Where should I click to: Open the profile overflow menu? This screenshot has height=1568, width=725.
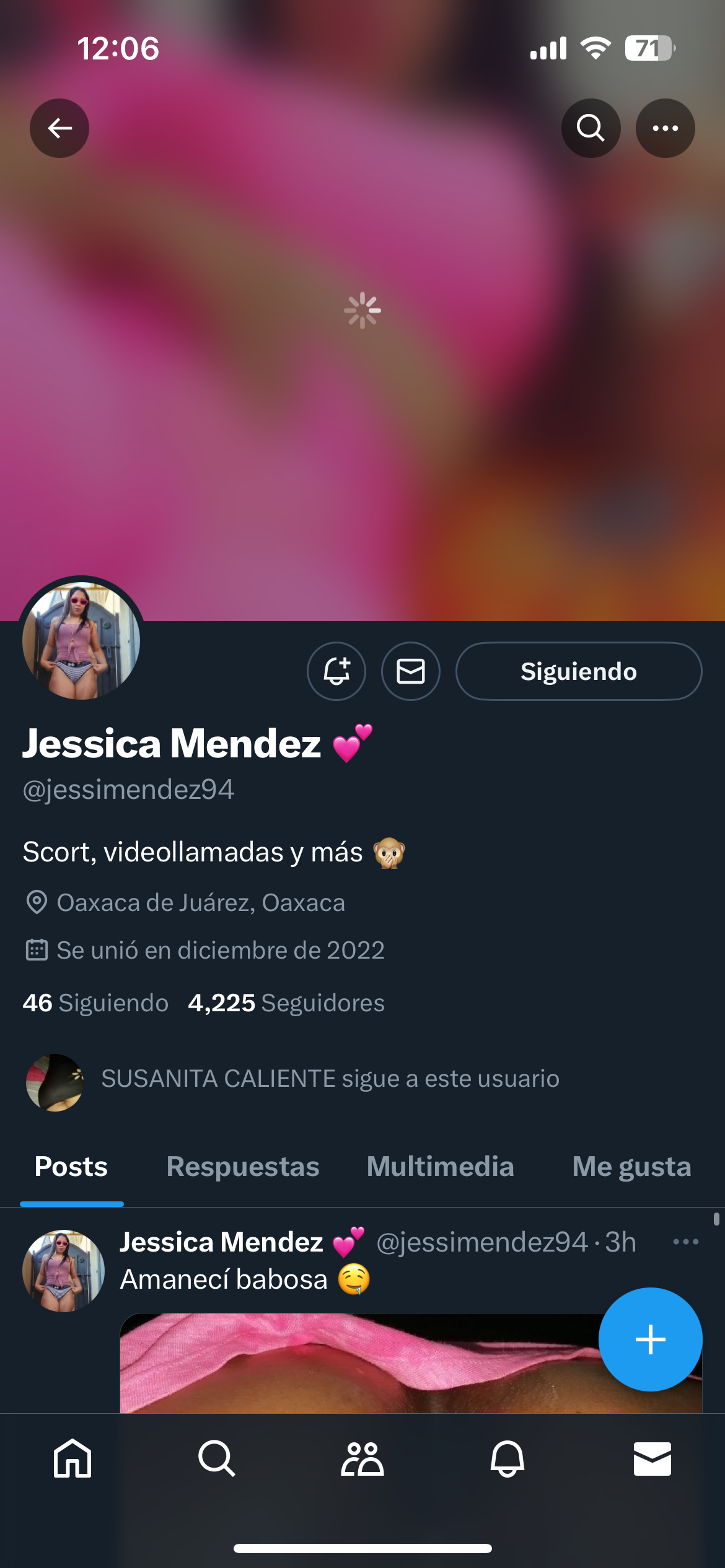(665, 128)
